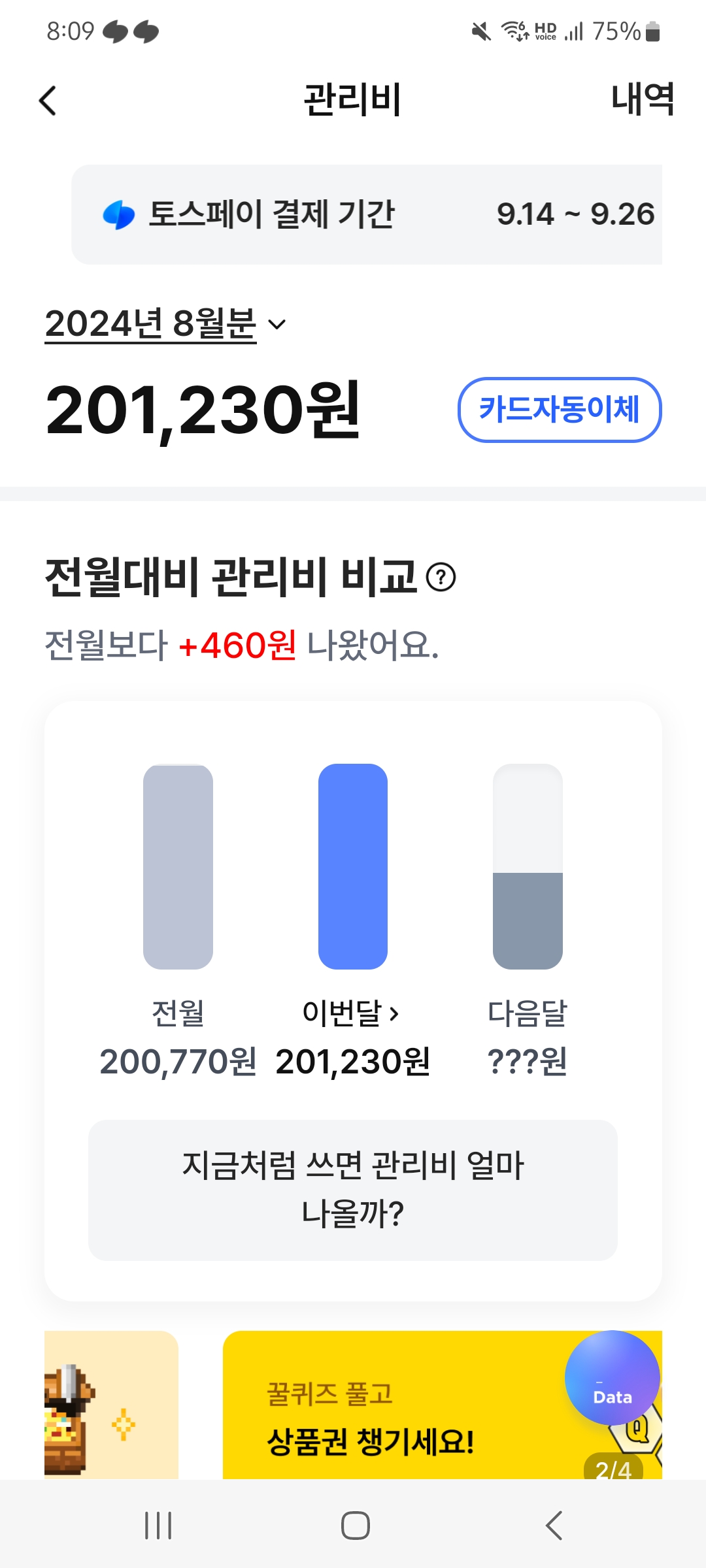This screenshot has width=706, height=1568.
Task: View 이번달 bill details
Action: coord(352,1013)
